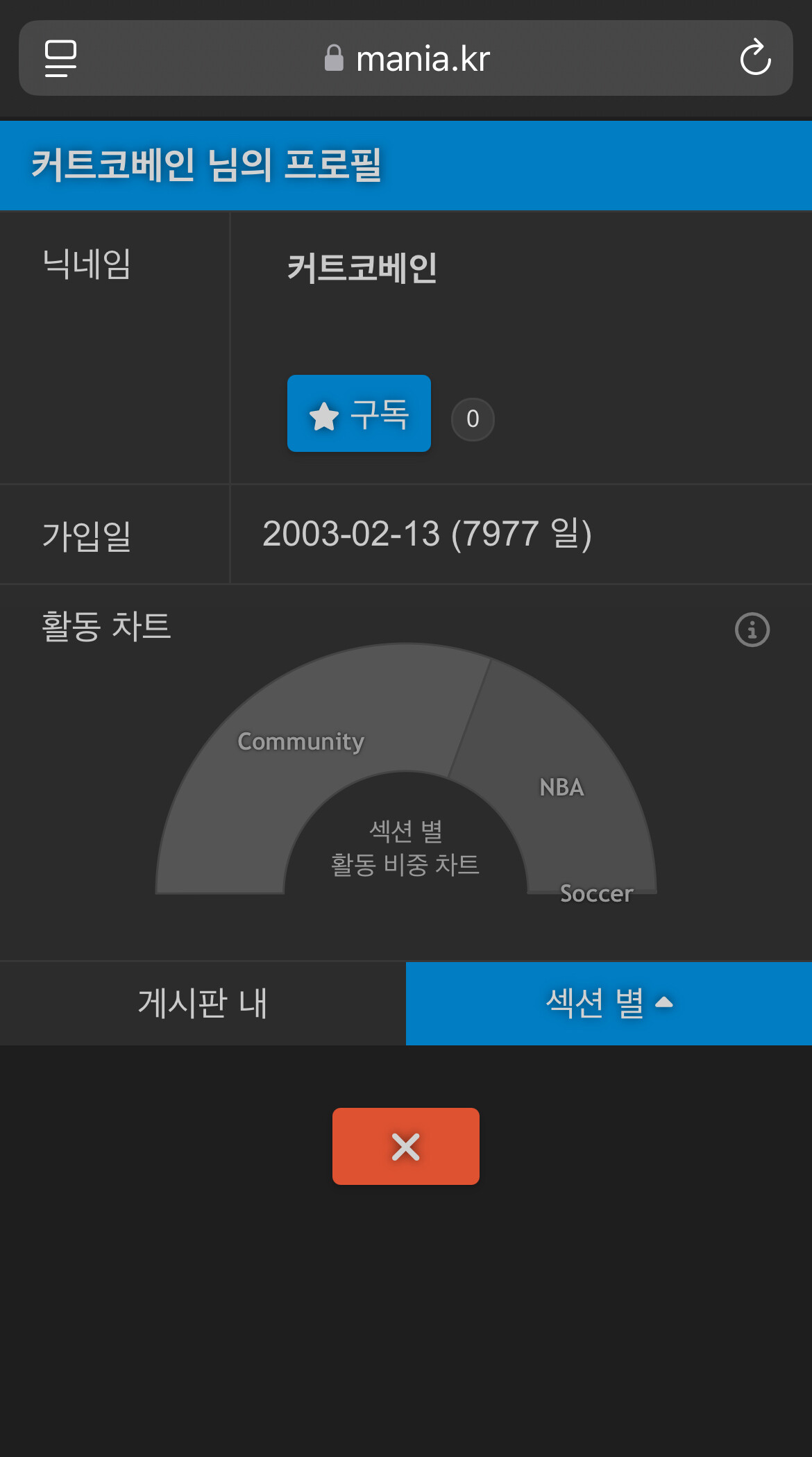Open the activity chart info icon
812x1457 pixels.
[752, 630]
